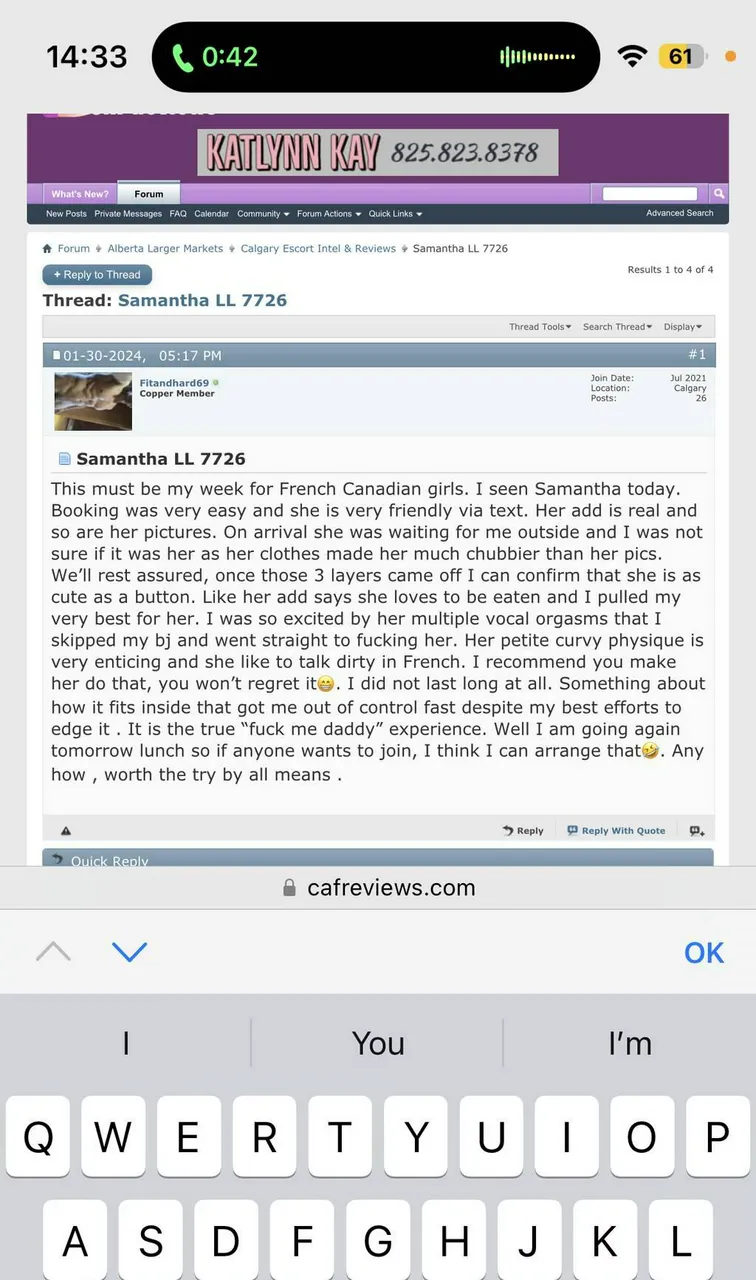Report the post with the warning icon
This screenshot has height=1280, width=756.
click(x=66, y=831)
